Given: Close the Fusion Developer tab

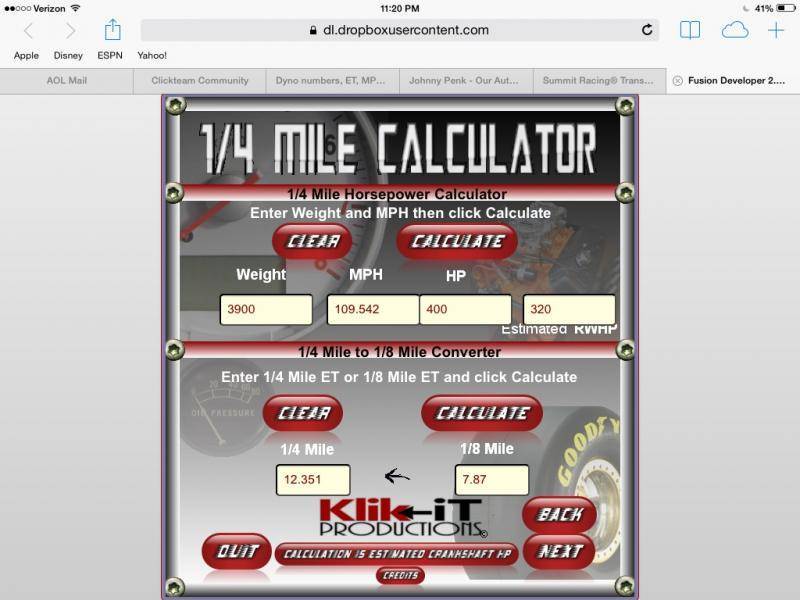Looking at the screenshot, I should pos(677,80).
